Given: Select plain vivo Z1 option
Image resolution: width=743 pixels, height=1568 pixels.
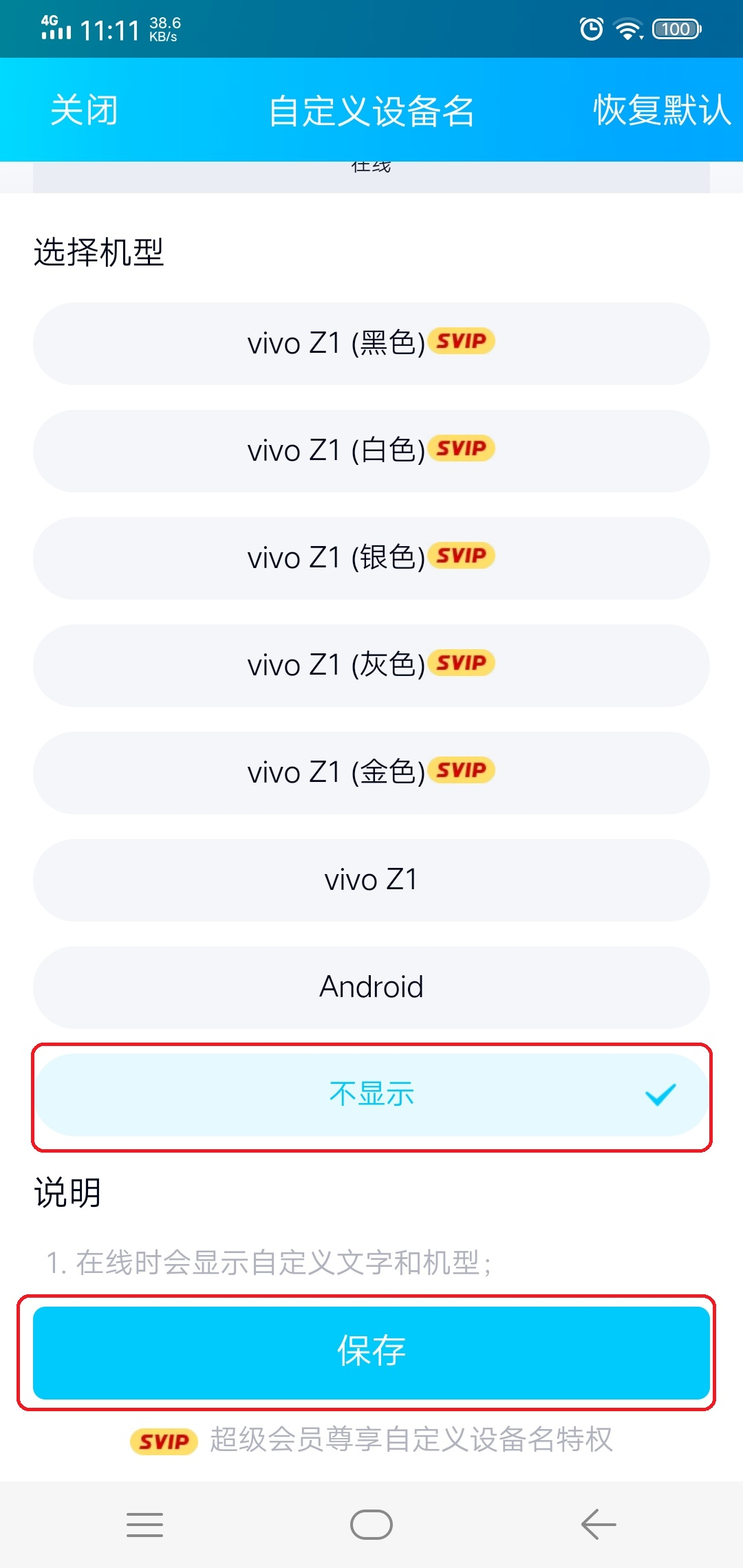Looking at the screenshot, I should (371, 880).
